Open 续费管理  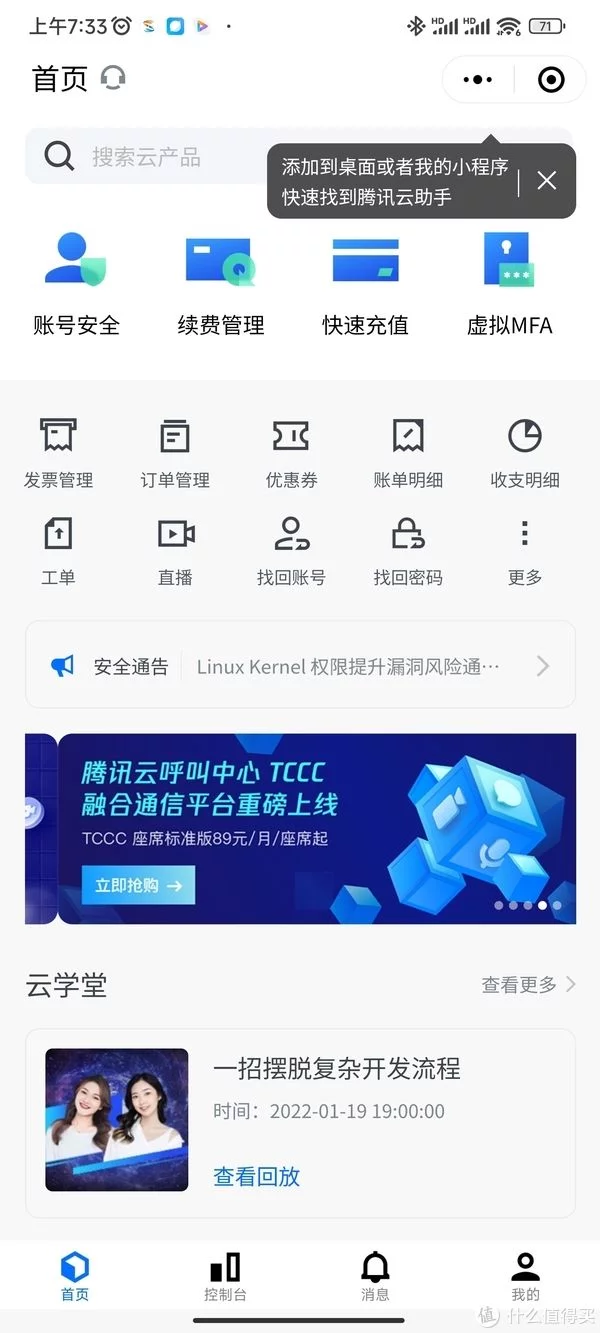click(x=221, y=284)
